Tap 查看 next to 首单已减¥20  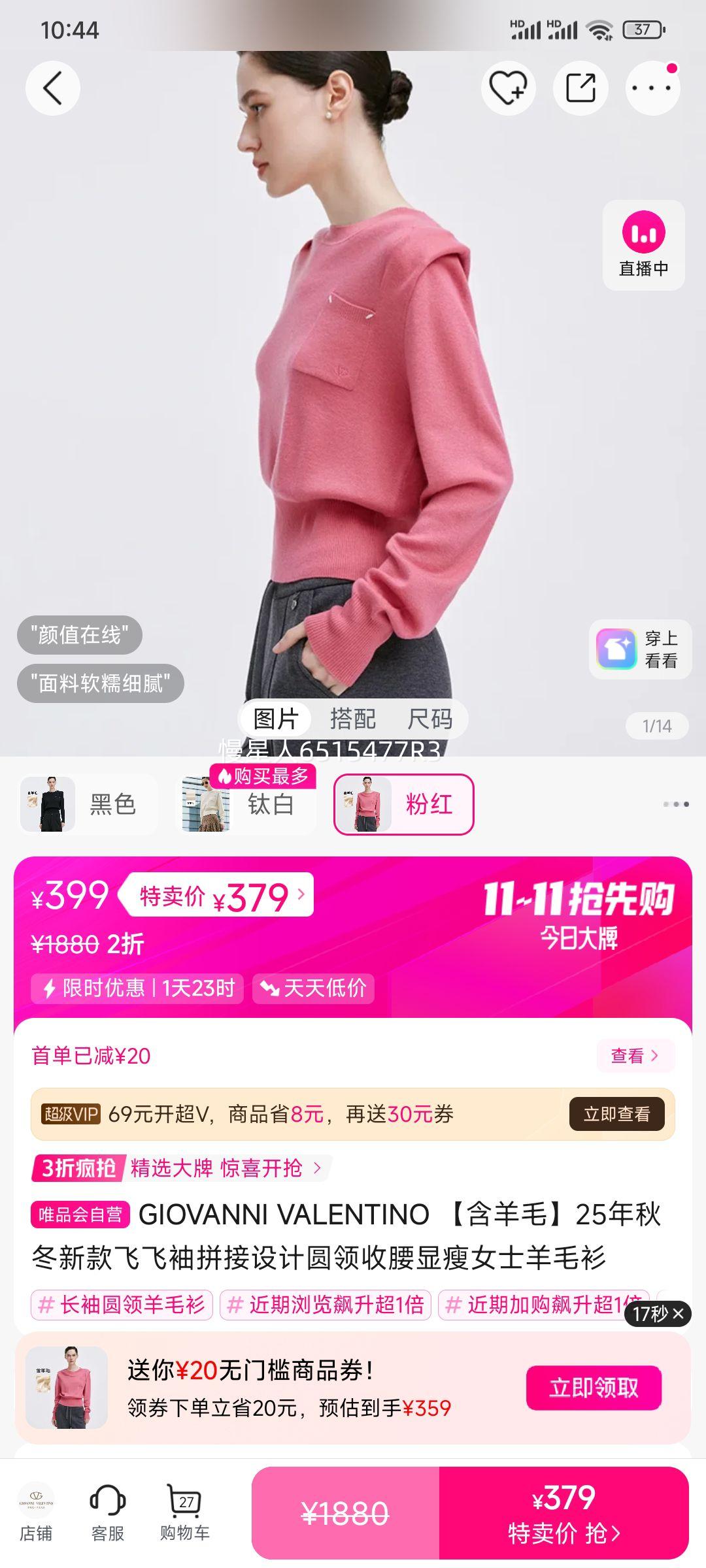(634, 1056)
